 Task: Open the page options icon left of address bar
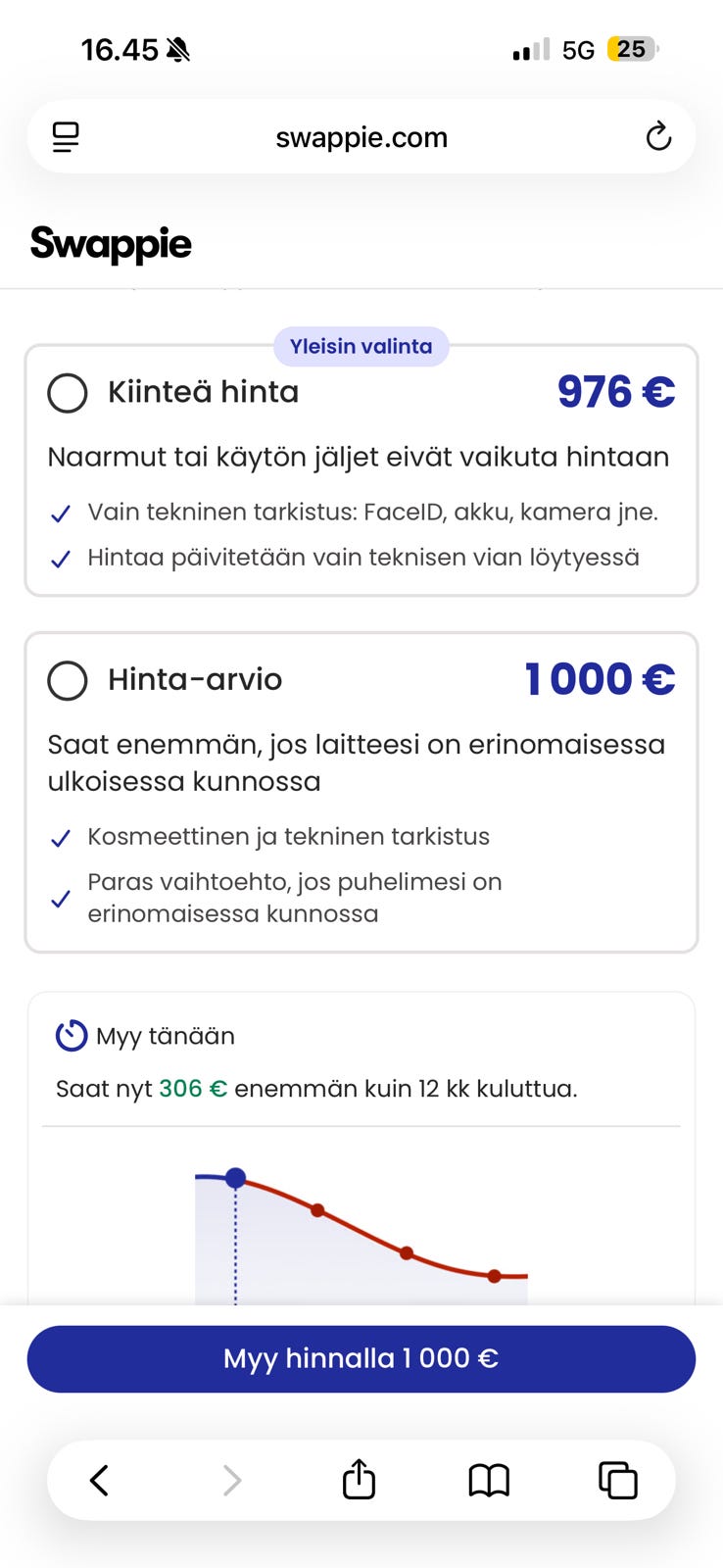coord(65,136)
